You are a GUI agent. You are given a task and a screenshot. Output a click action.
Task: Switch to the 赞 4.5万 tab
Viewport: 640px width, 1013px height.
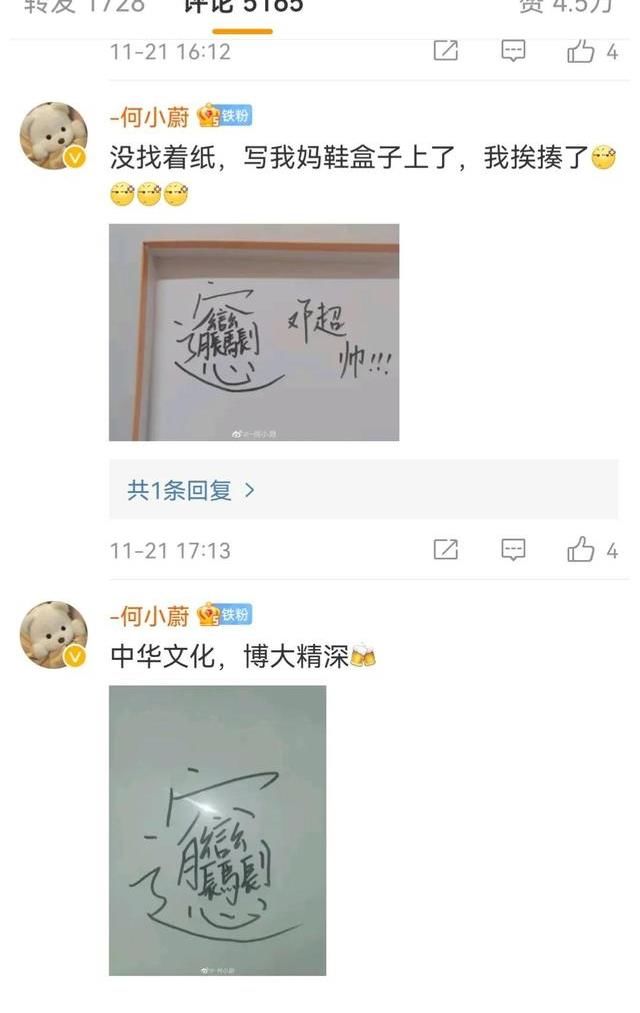565,6
